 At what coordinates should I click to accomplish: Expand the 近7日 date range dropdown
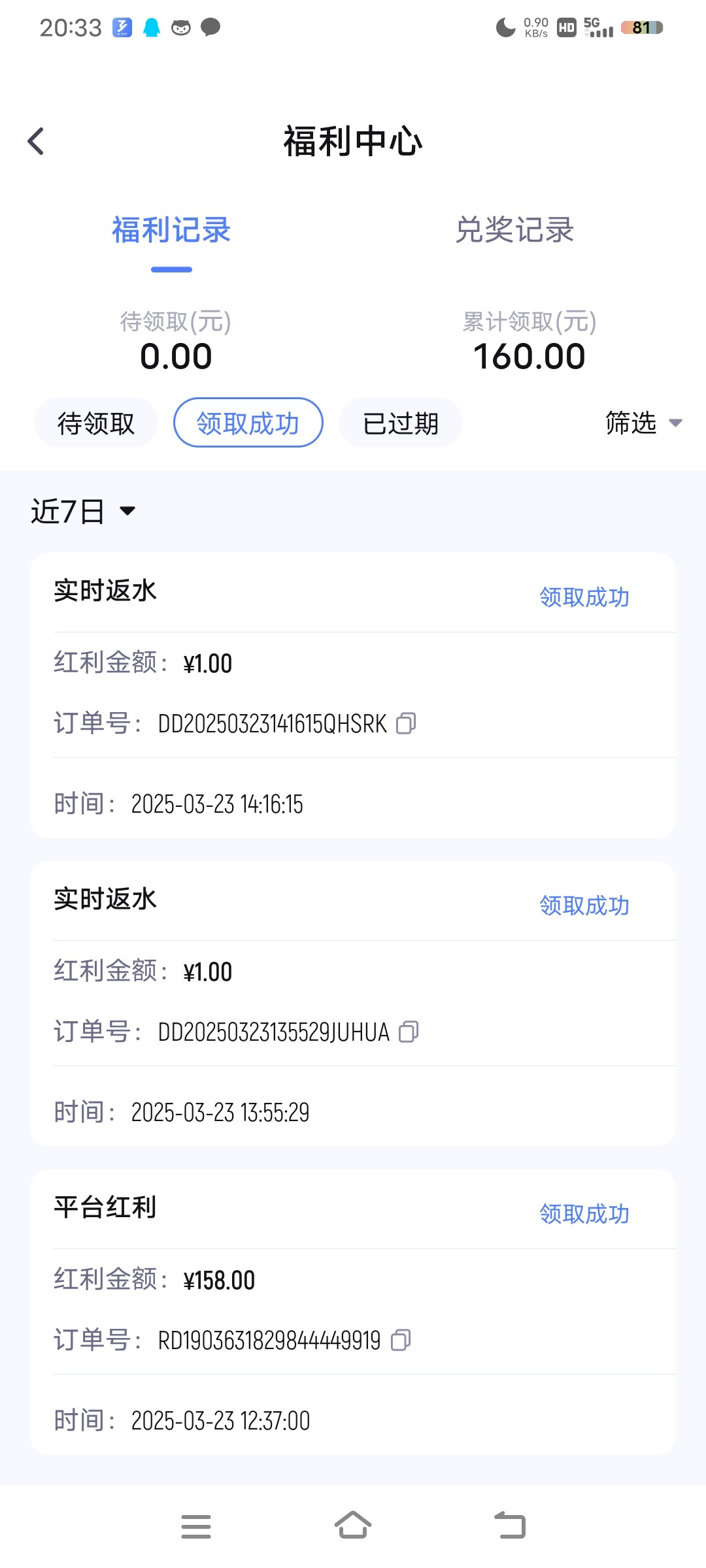pos(83,511)
